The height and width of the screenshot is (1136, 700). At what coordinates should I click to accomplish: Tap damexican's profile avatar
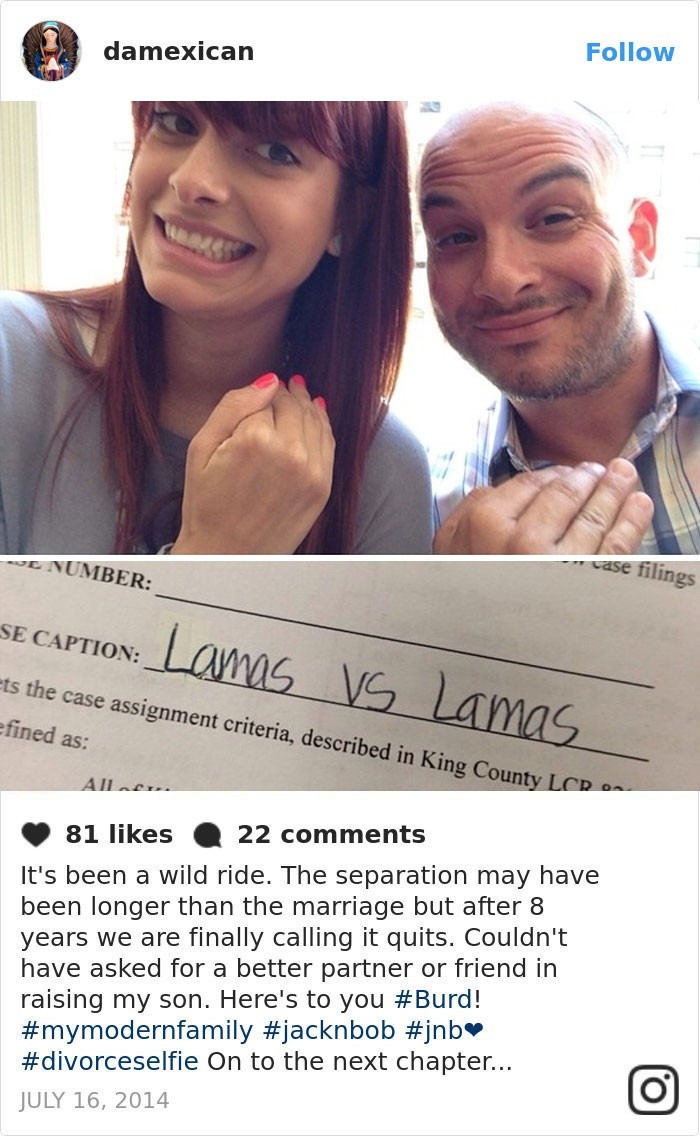click(x=50, y=51)
